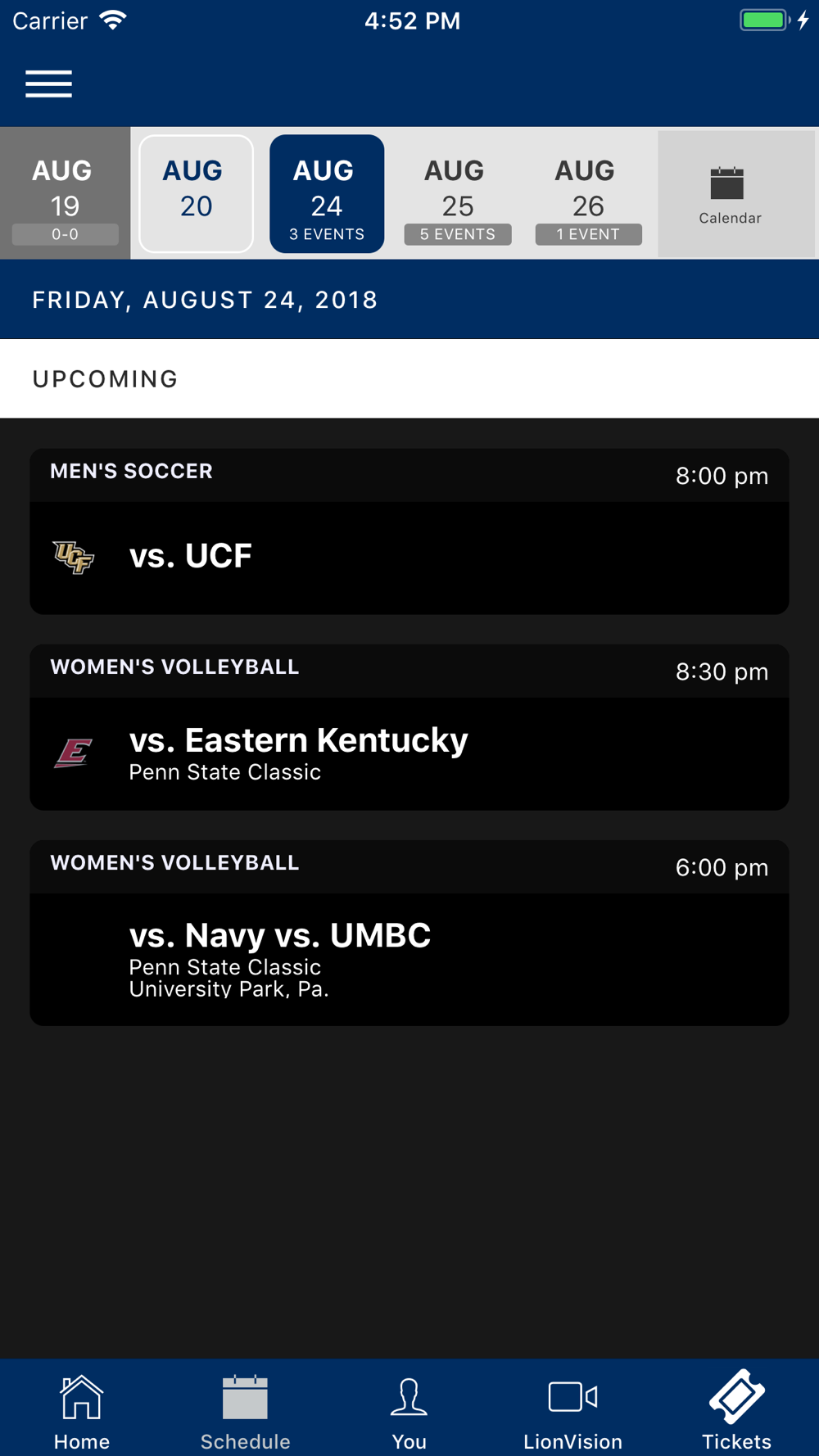This screenshot has height=1456, width=819.
Task: Open the Calendar view
Action: coord(729,195)
